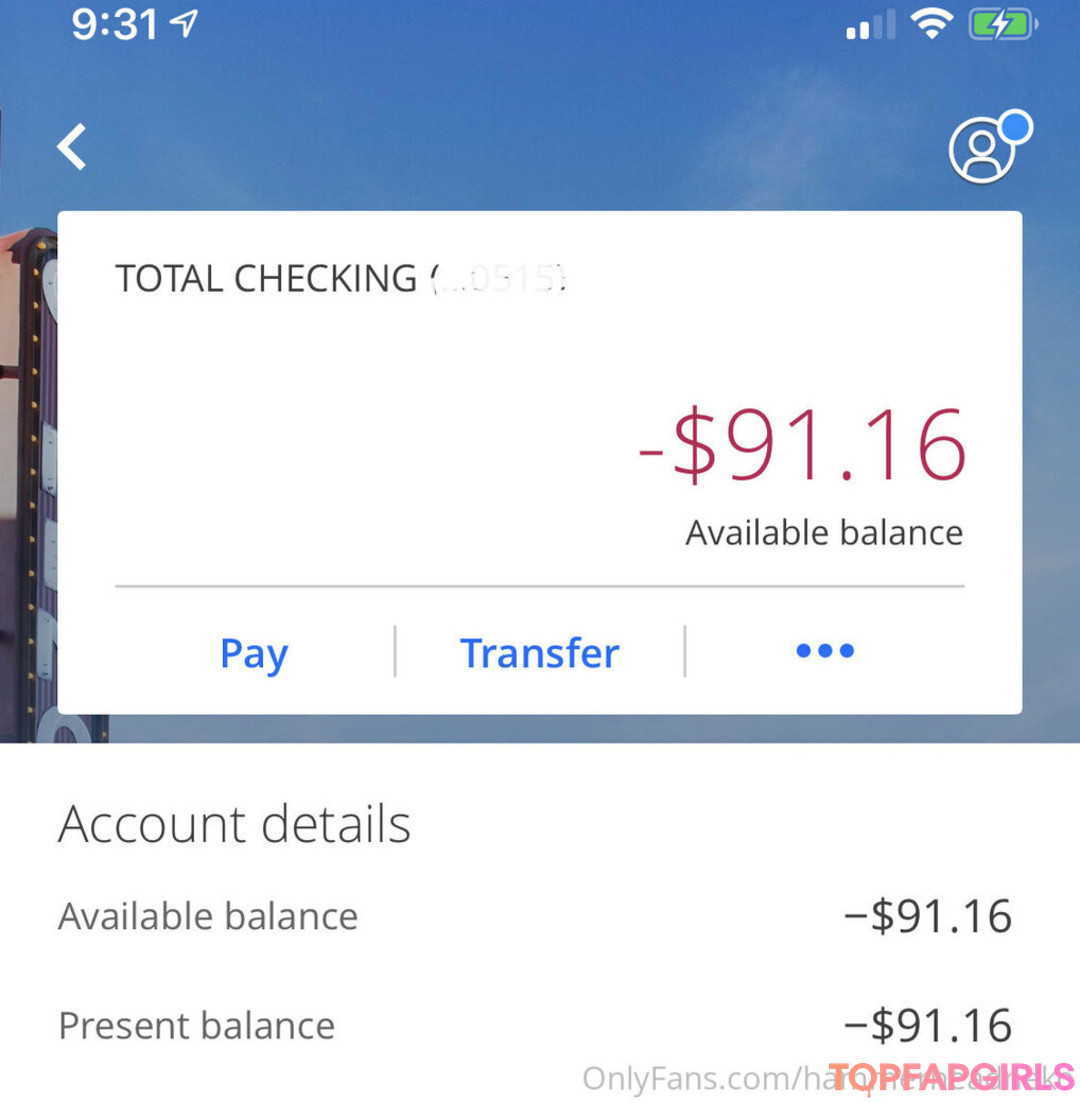Tap the Pay button
The height and width of the screenshot is (1103, 1080).
[254, 653]
